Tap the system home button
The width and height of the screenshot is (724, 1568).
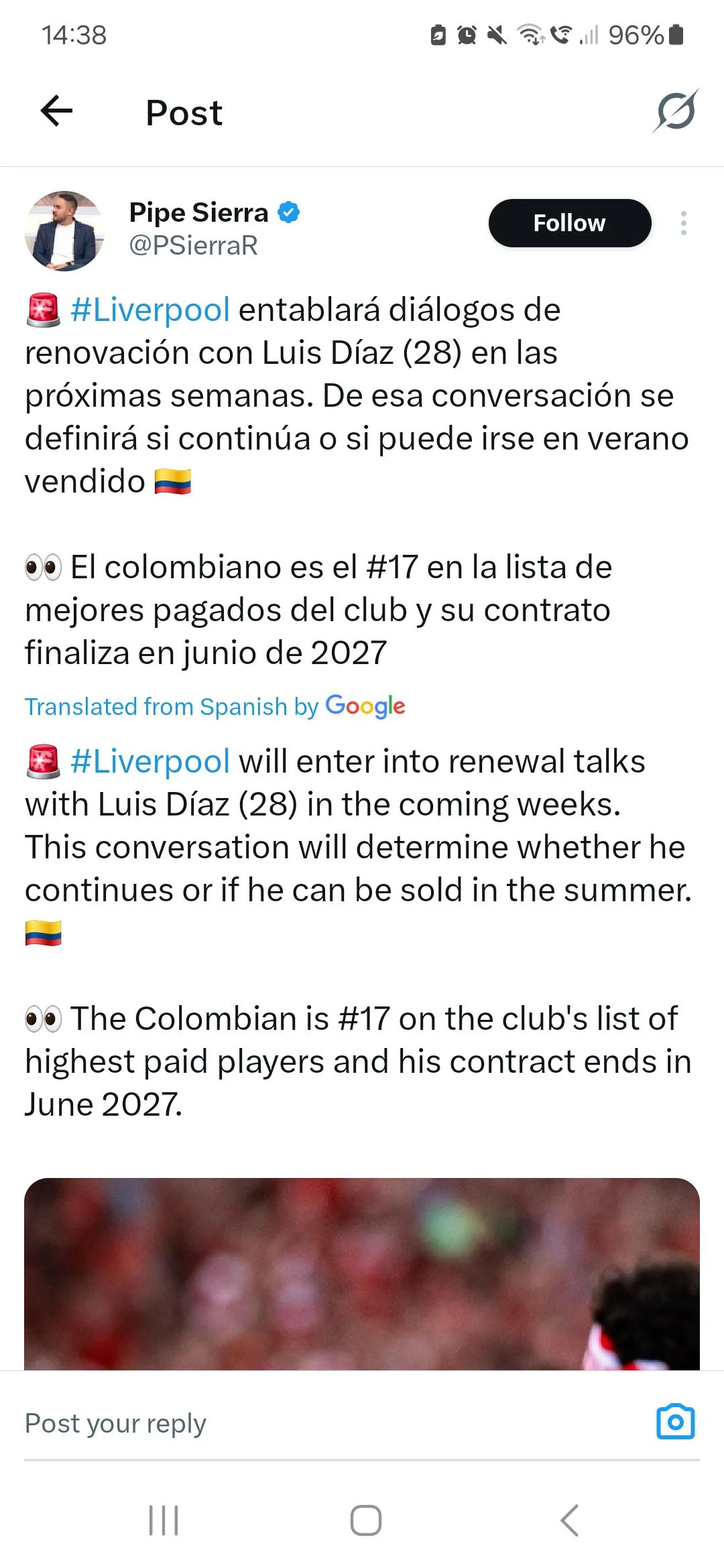pyautogui.click(x=366, y=1520)
